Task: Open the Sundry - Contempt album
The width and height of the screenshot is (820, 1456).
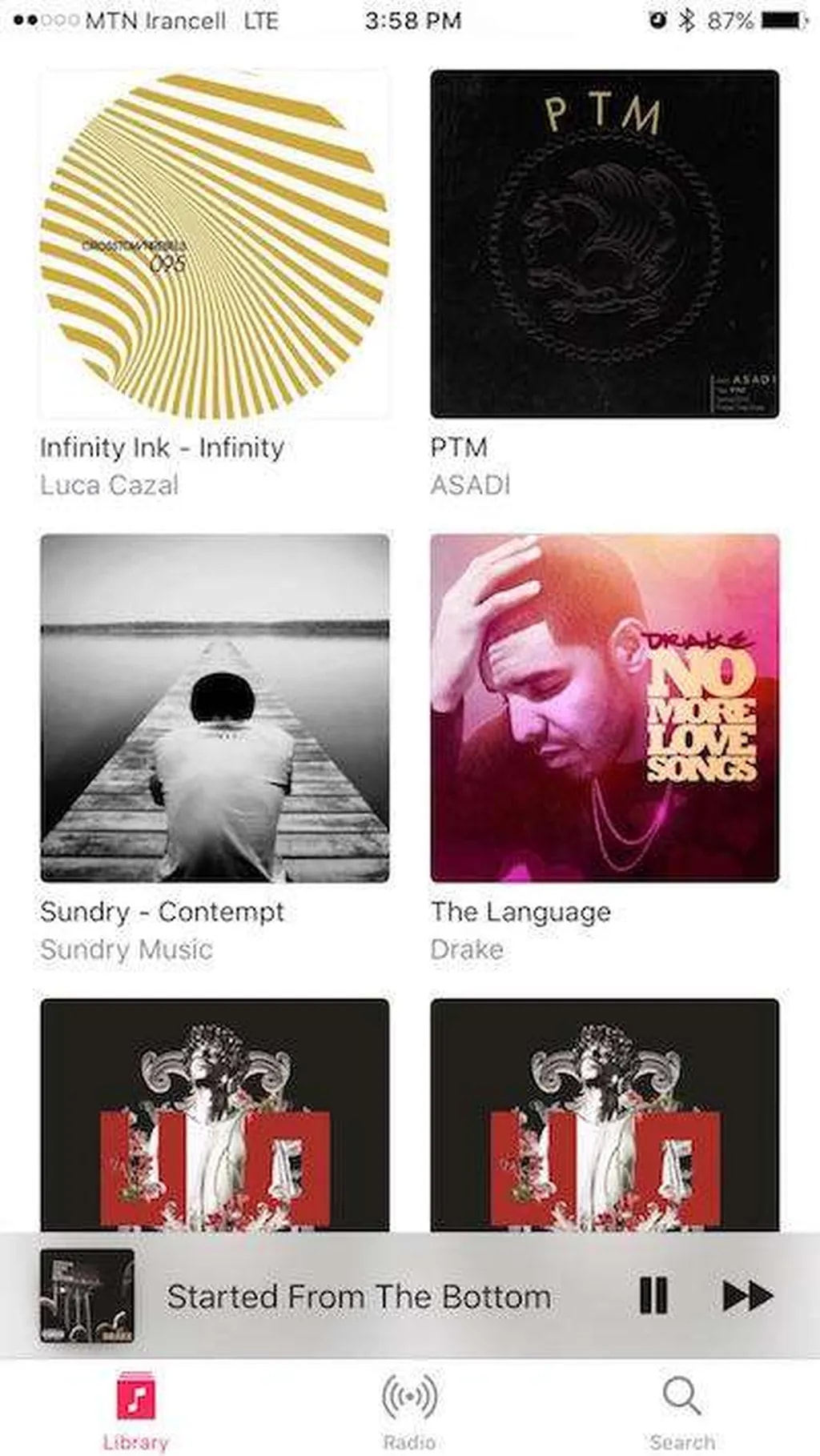Action: pyautogui.click(x=215, y=708)
